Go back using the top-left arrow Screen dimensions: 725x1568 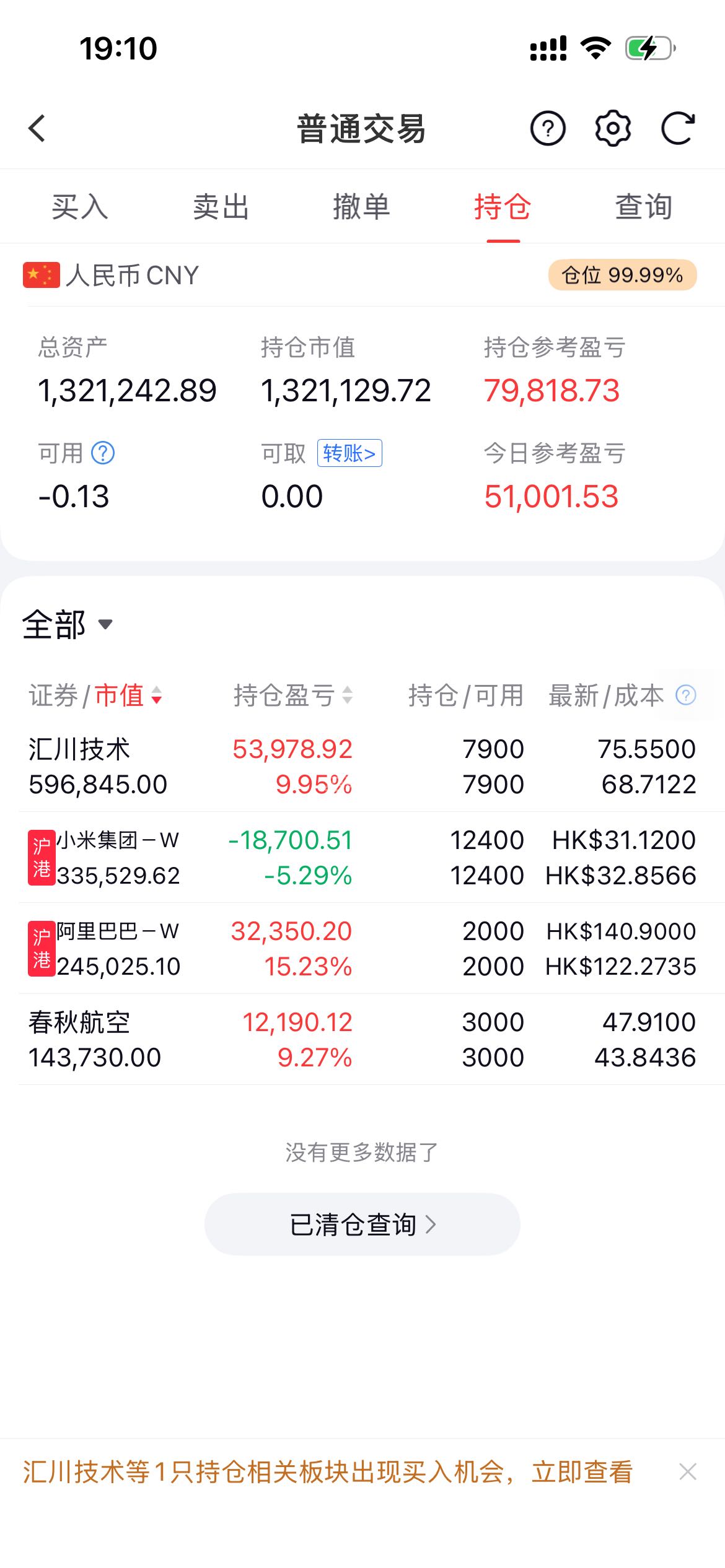37,129
